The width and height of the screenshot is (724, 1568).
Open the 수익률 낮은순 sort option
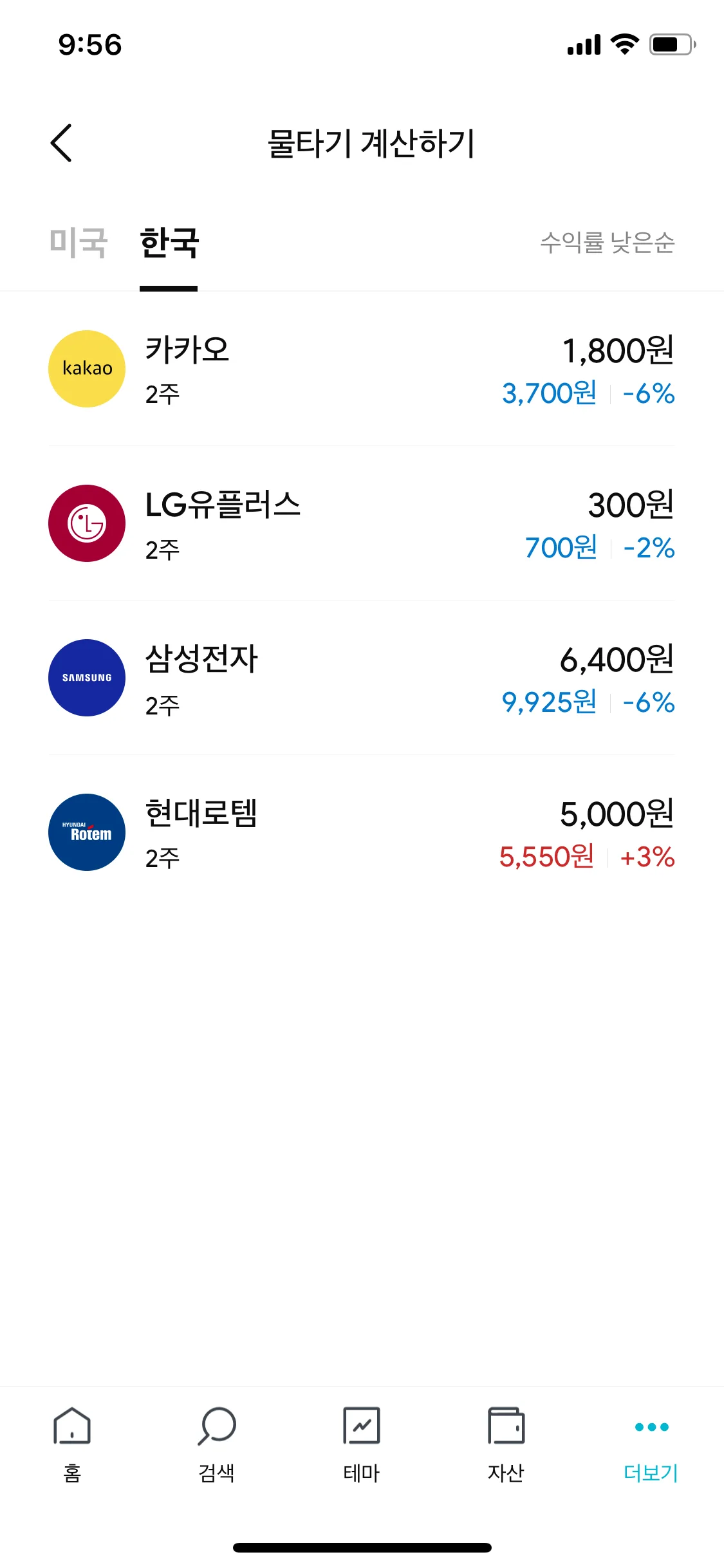point(607,243)
